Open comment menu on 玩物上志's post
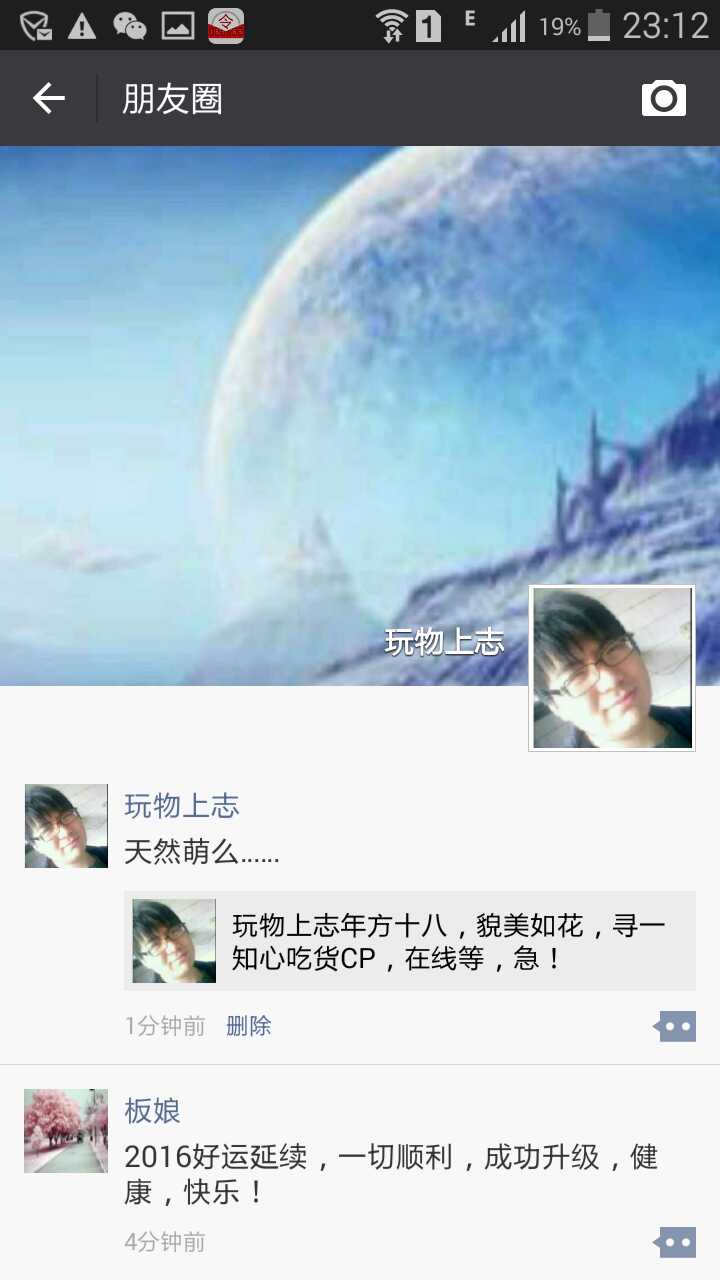Image resolution: width=720 pixels, height=1280 pixels. tap(675, 1026)
